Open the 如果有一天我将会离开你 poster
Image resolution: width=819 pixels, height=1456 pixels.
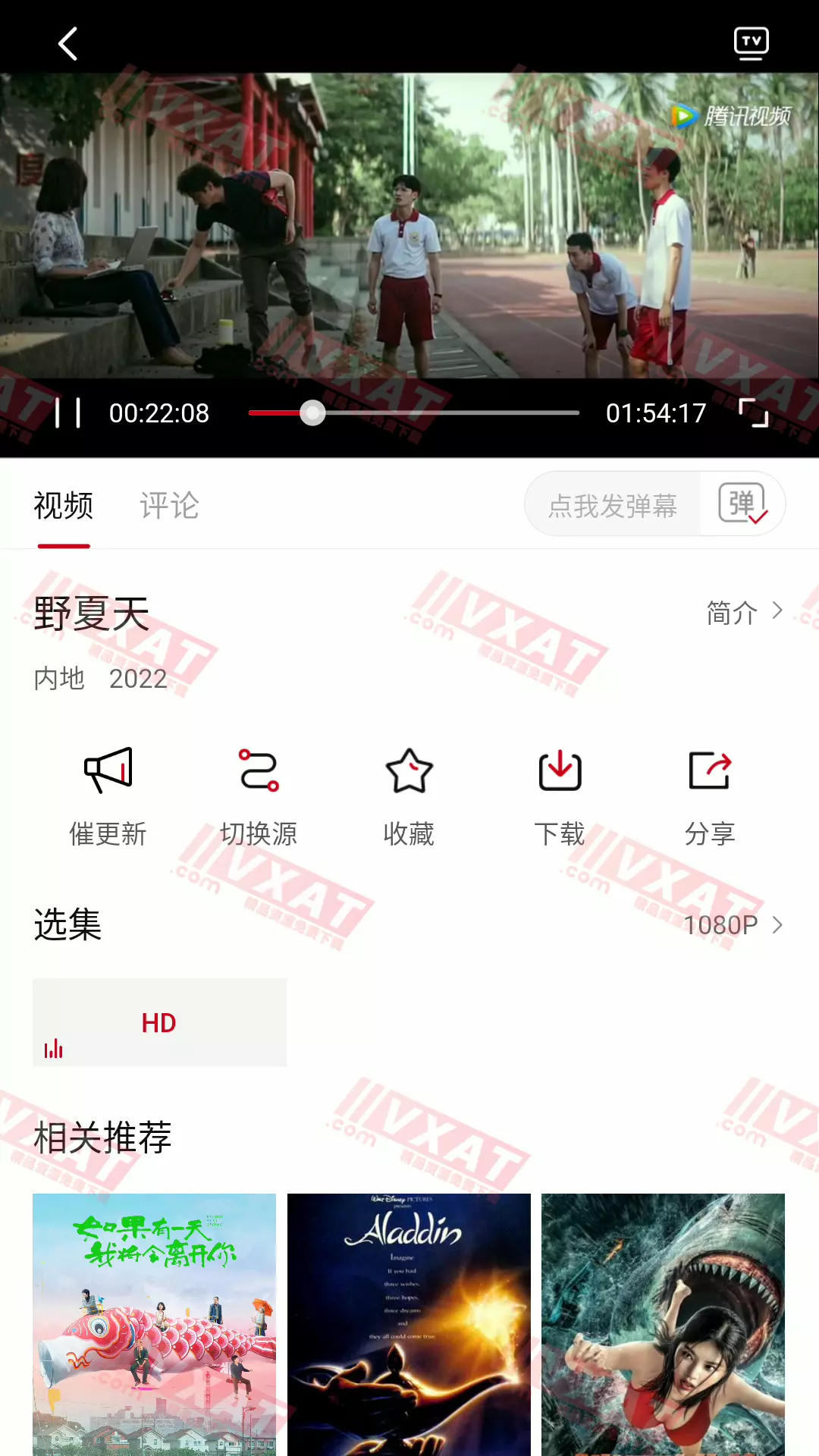coord(154,1323)
